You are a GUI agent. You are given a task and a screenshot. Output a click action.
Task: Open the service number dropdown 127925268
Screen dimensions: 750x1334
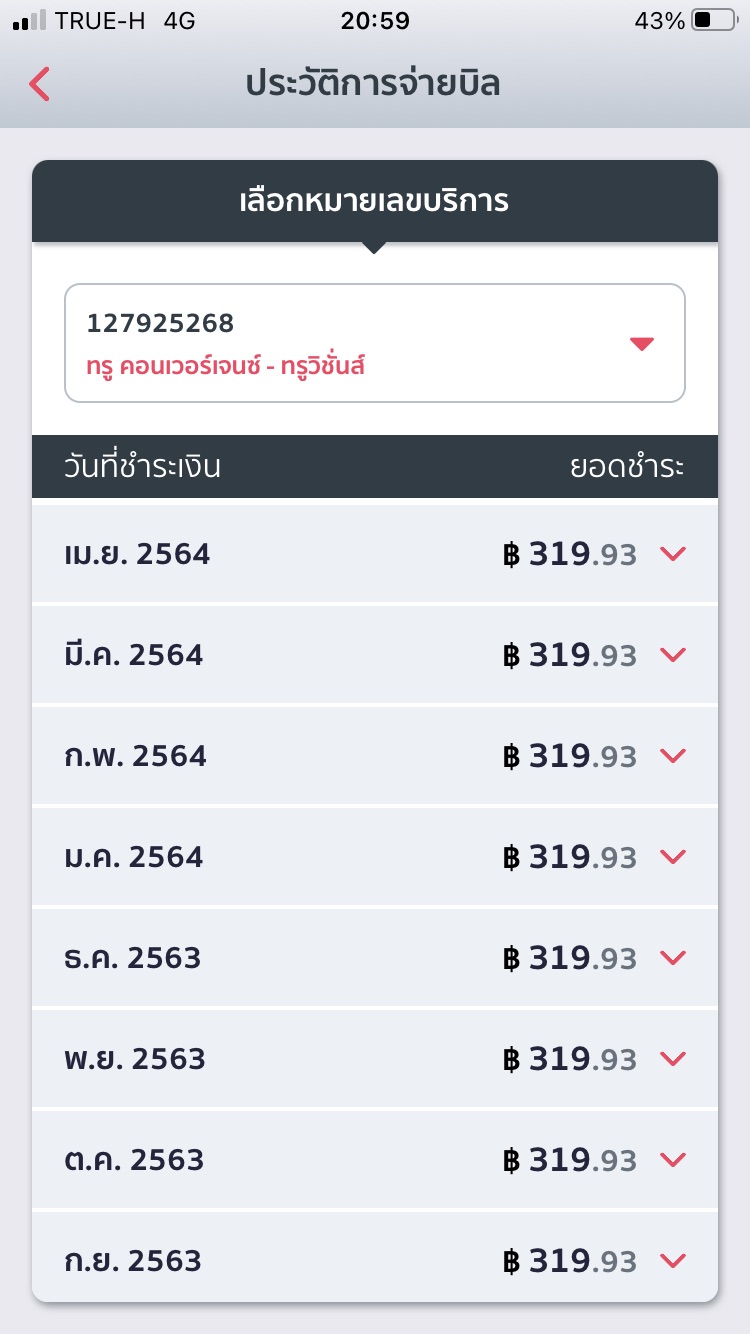click(x=375, y=343)
